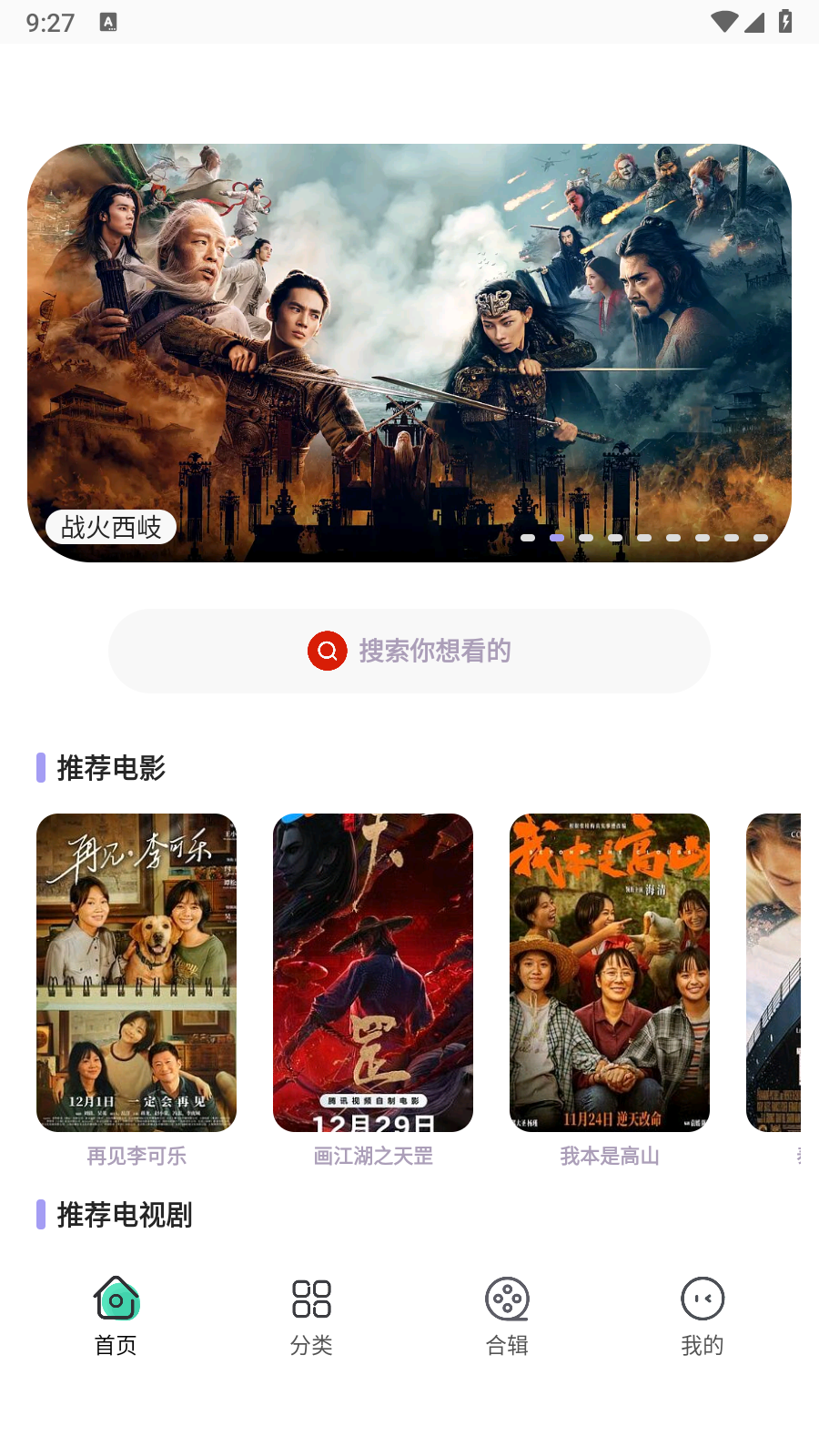Open the 我的 tab
The width and height of the screenshot is (819, 1456).
(x=703, y=1316)
